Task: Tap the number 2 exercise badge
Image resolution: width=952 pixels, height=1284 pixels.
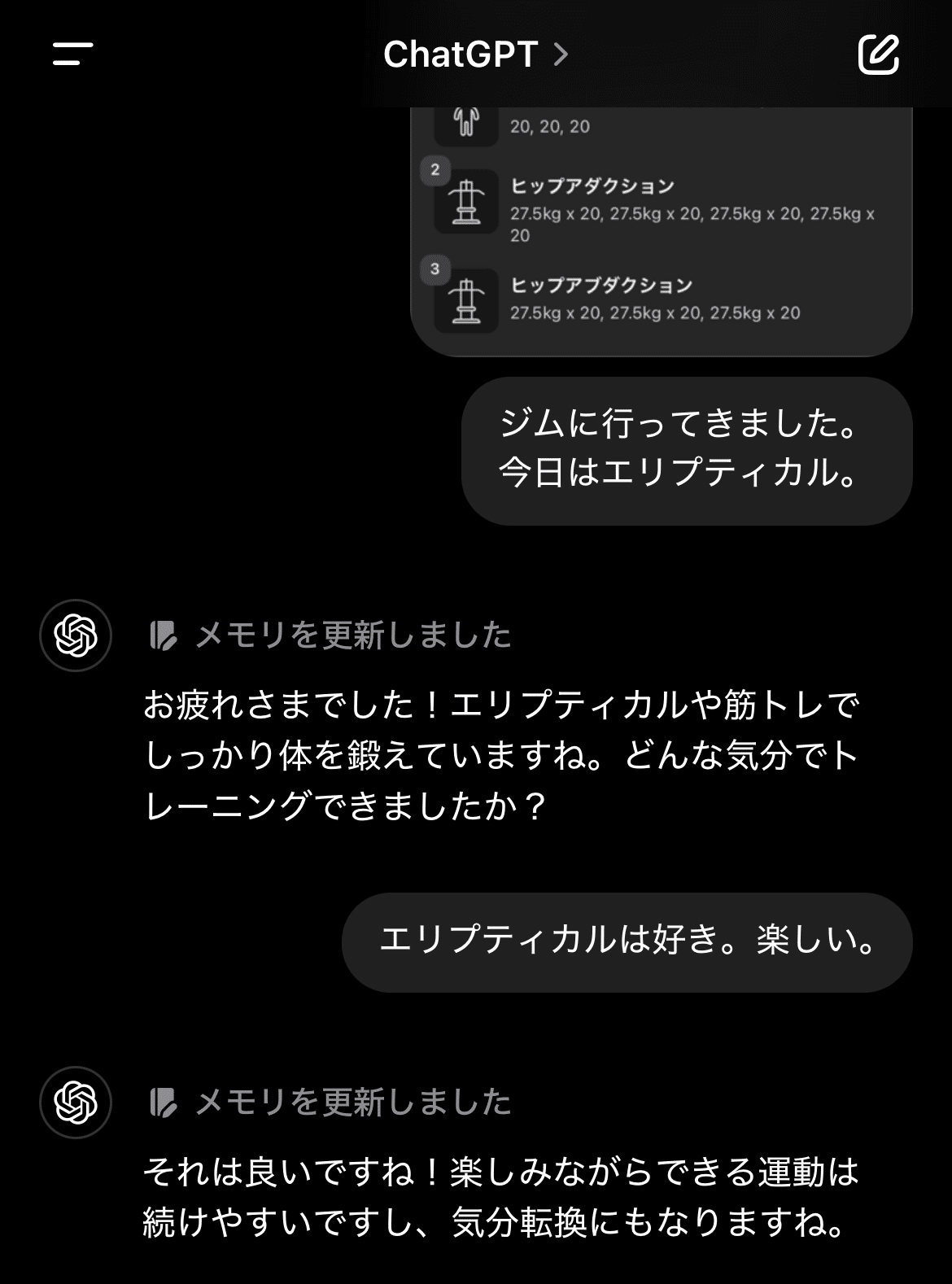Action: point(435,169)
